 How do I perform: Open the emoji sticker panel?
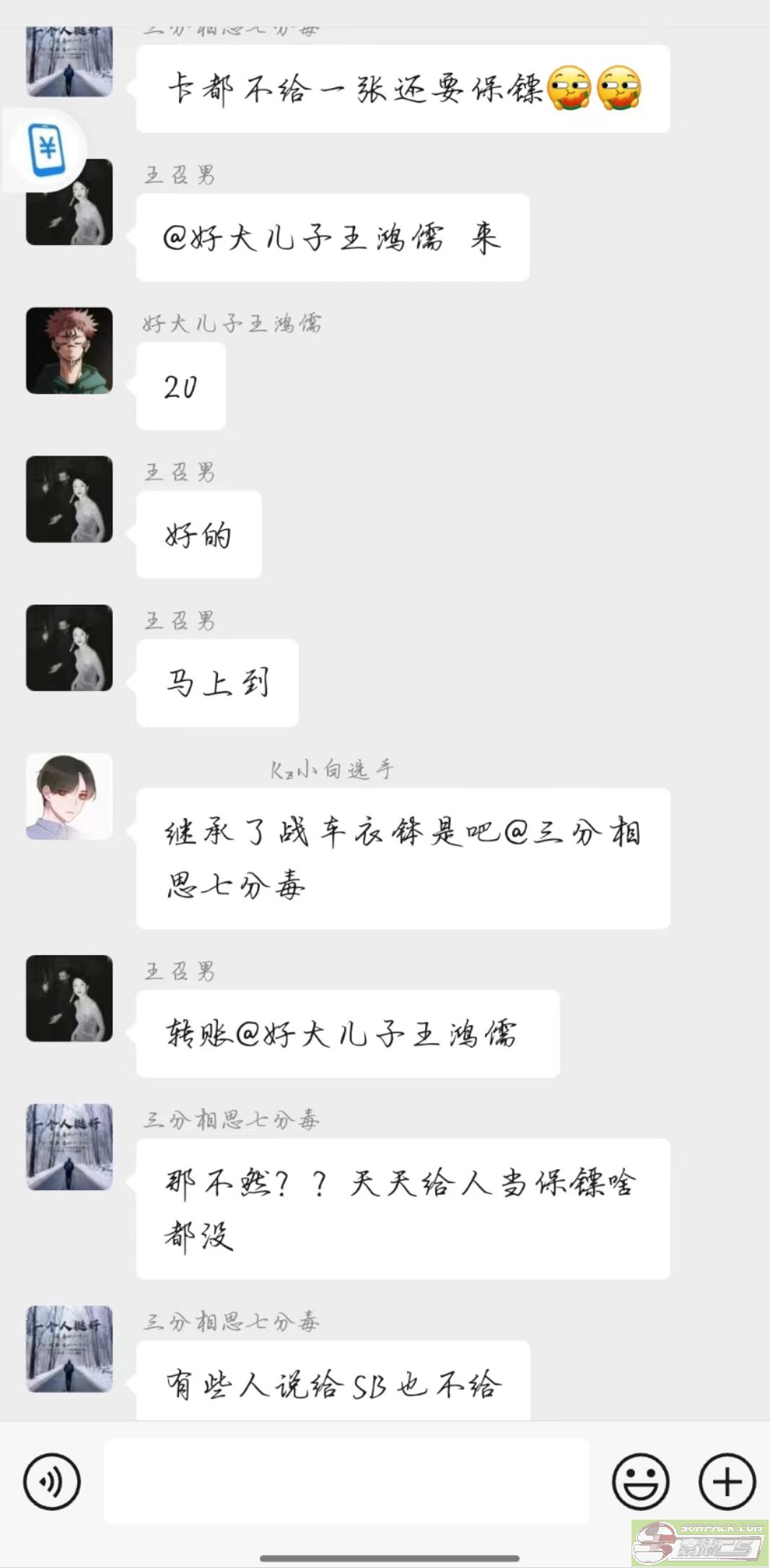640,1482
